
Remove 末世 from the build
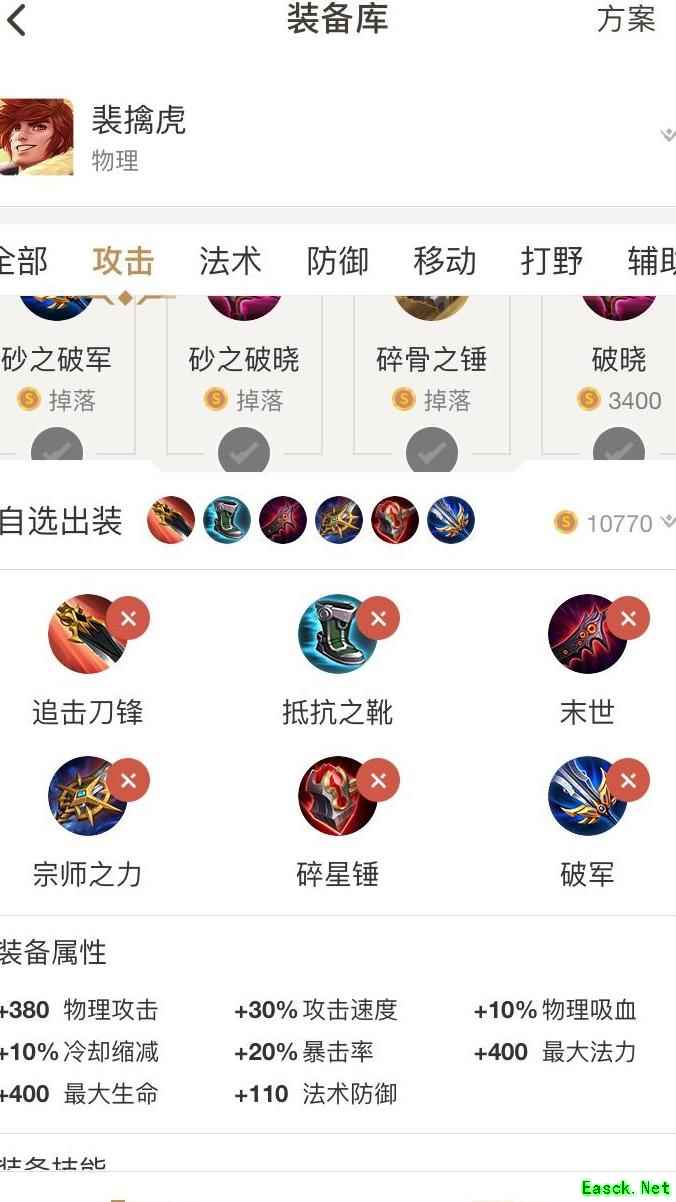[628, 619]
